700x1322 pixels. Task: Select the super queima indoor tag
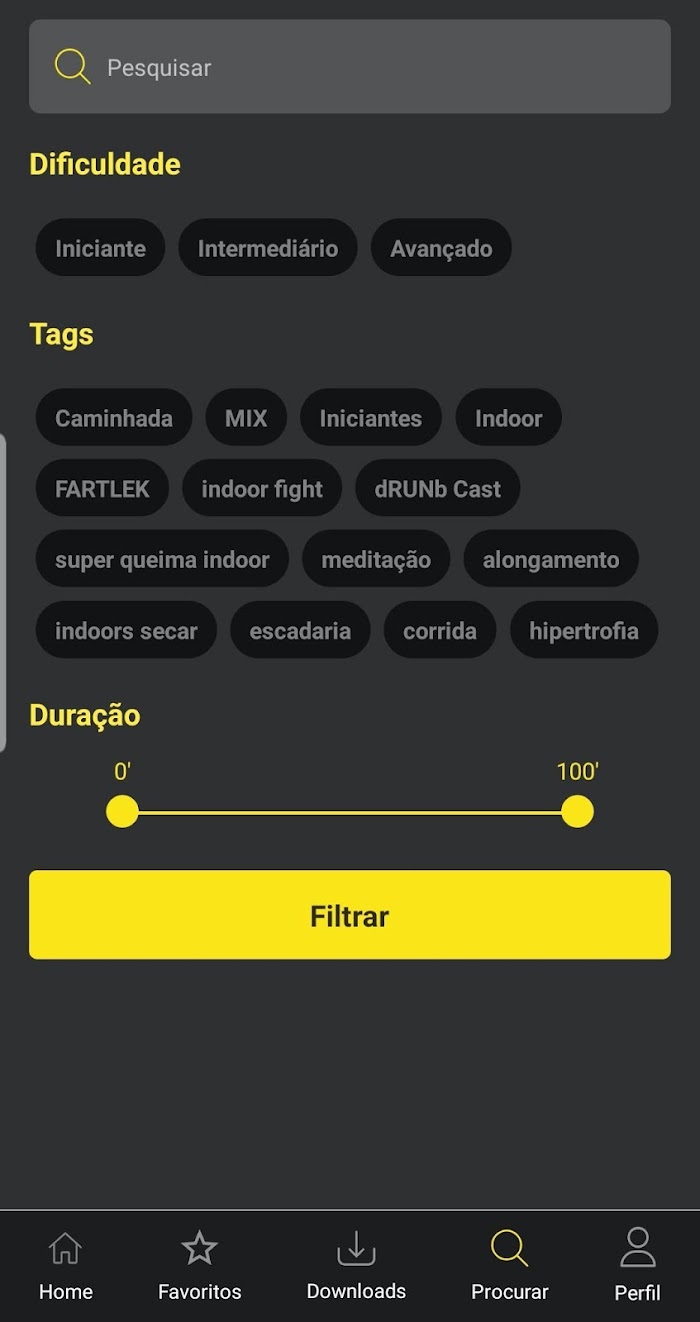pos(162,560)
